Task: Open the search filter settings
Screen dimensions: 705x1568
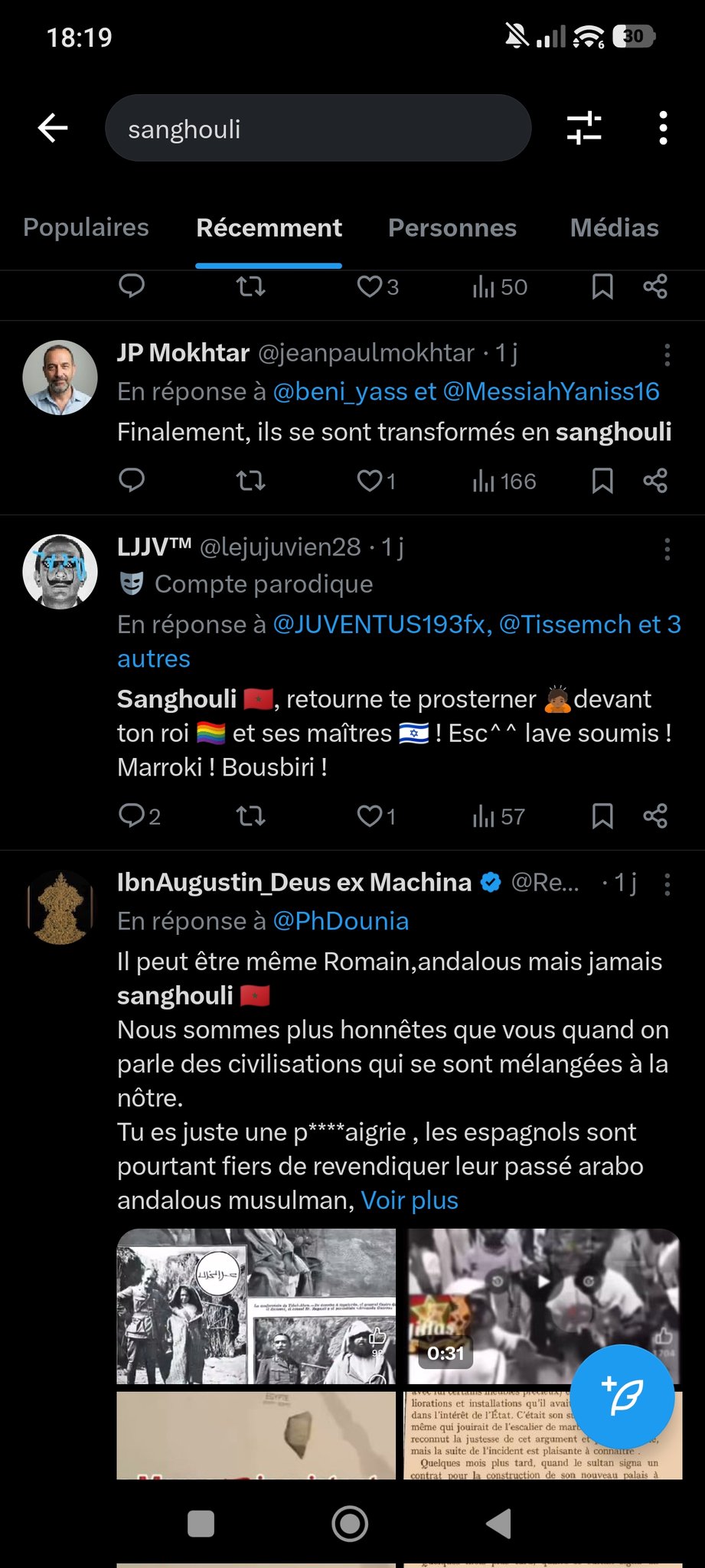Action: pyautogui.click(x=584, y=128)
